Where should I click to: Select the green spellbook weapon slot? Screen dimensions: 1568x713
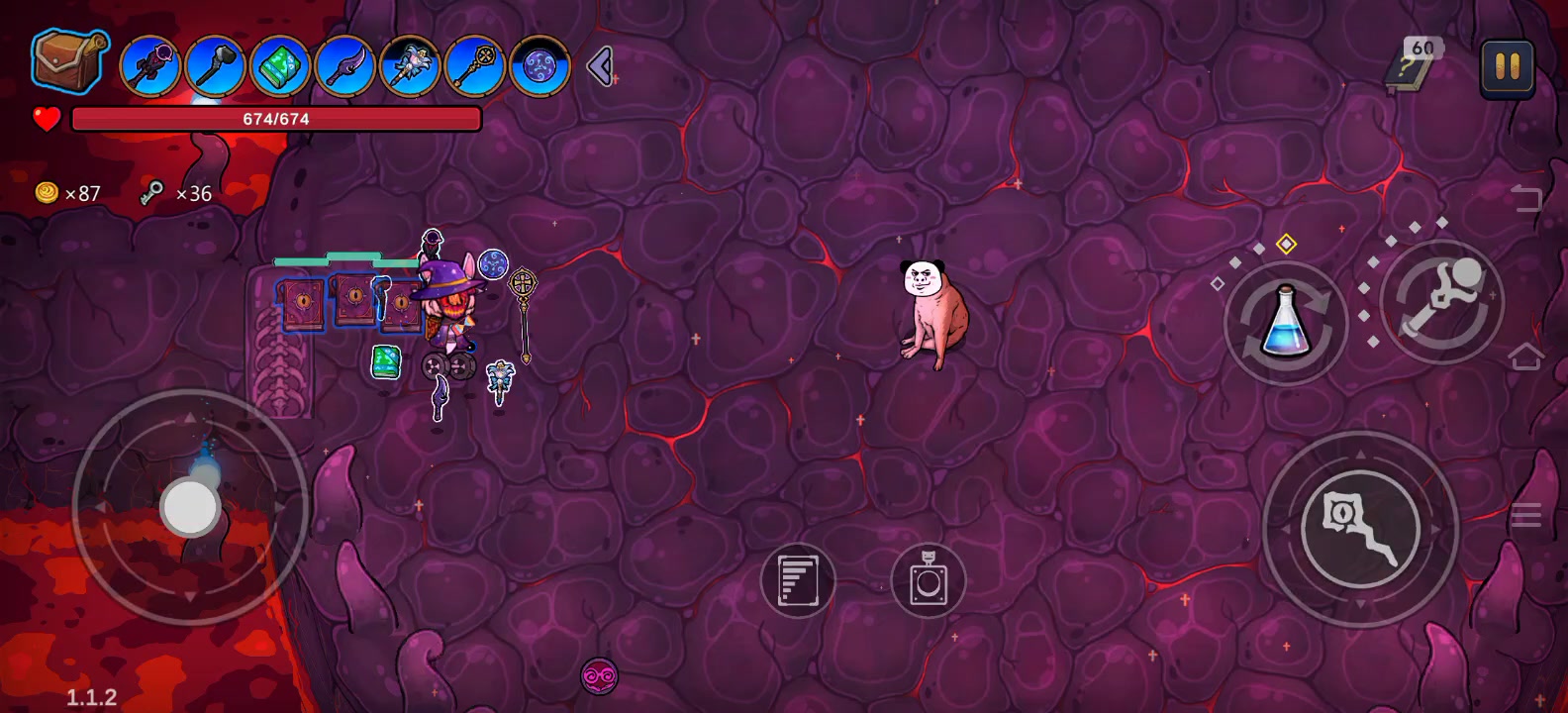[280, 67]
